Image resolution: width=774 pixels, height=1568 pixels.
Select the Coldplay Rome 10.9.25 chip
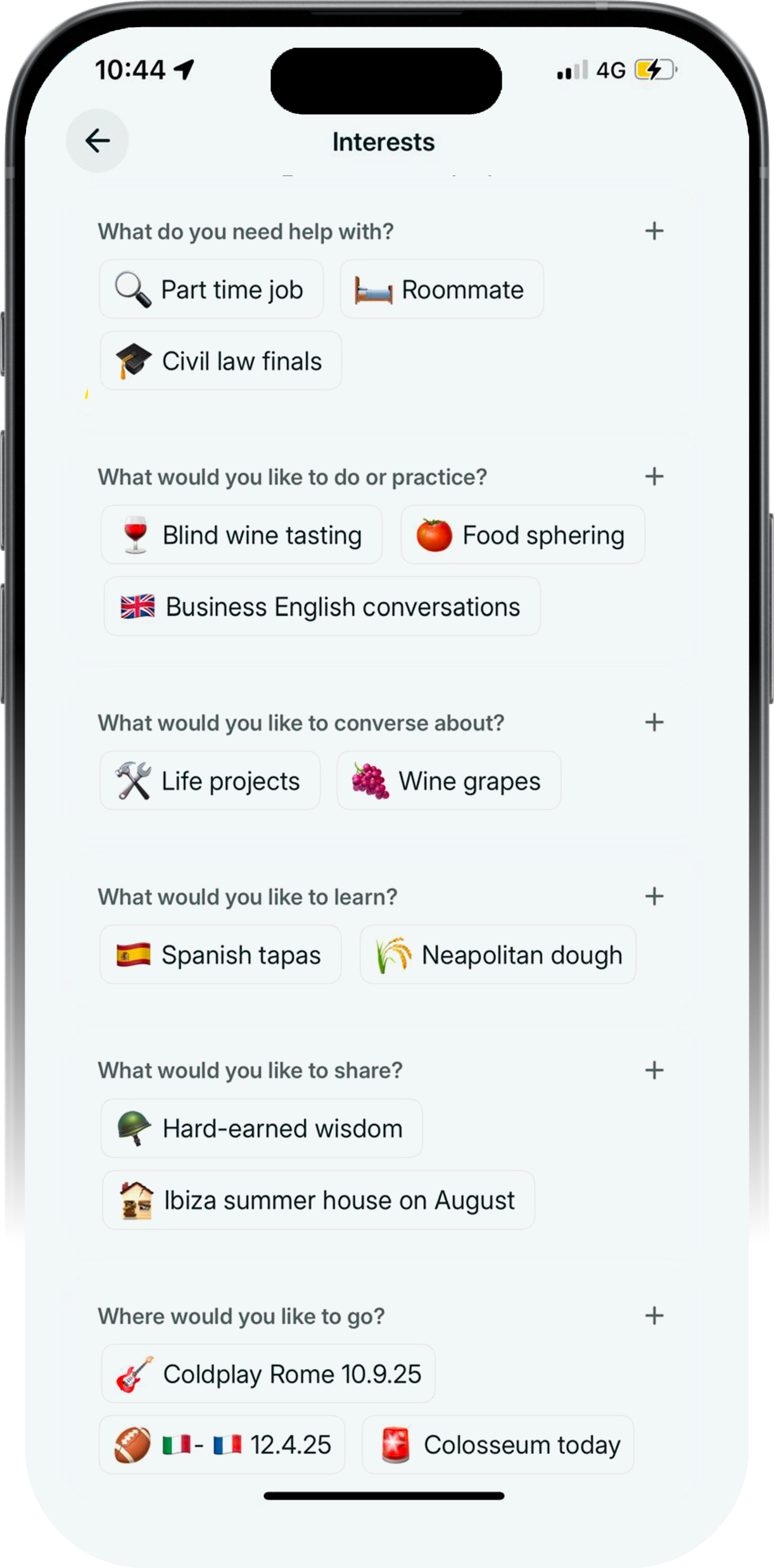coord(268,1374)
